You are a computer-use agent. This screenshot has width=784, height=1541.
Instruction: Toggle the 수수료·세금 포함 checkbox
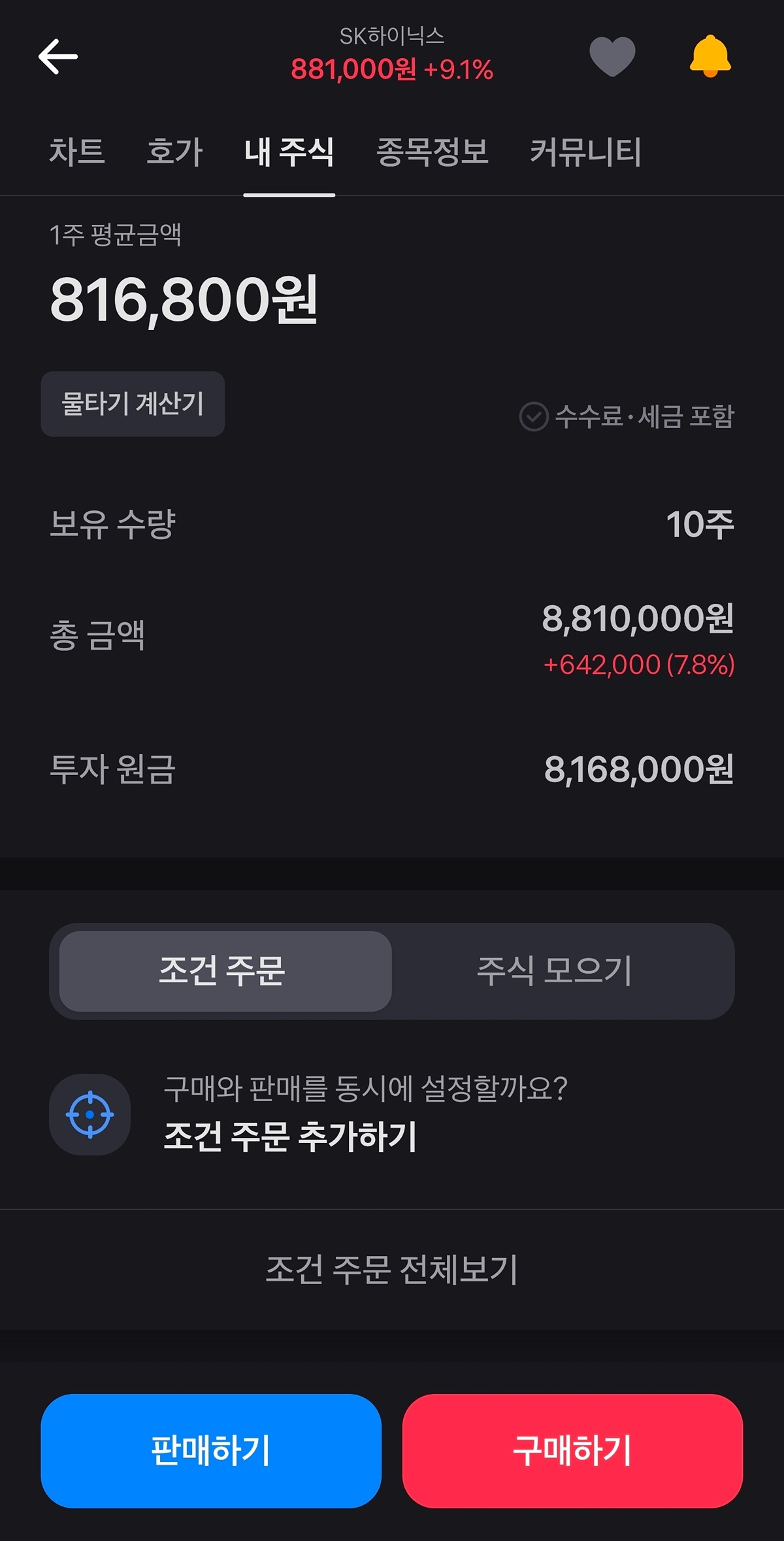(534, 416)
